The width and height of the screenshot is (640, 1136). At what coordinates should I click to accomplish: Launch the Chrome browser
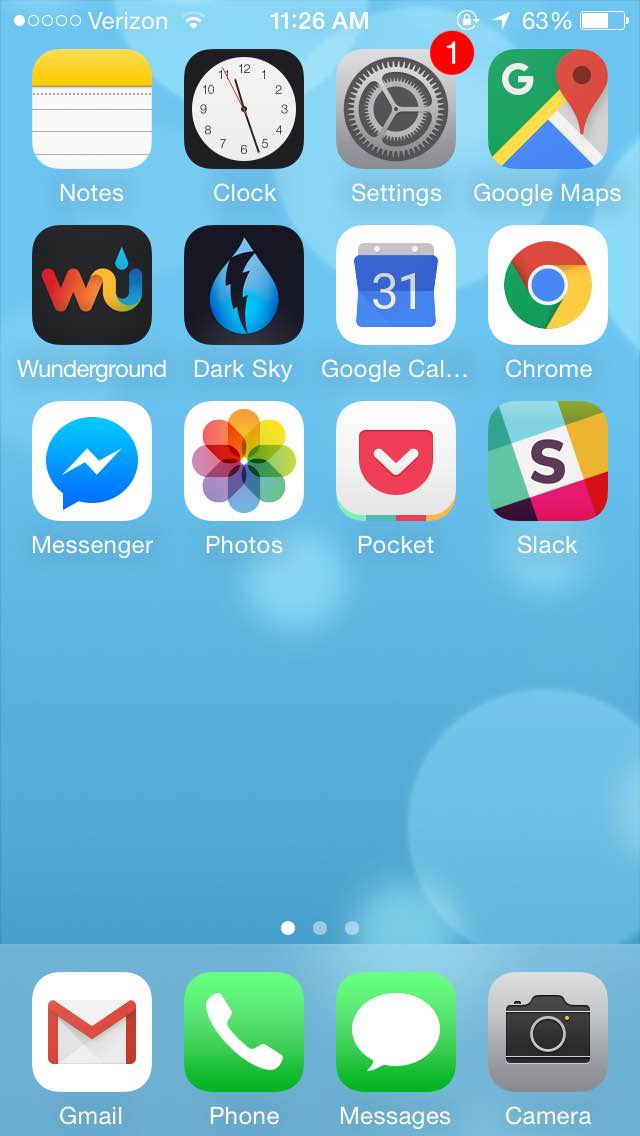(548, 285)
